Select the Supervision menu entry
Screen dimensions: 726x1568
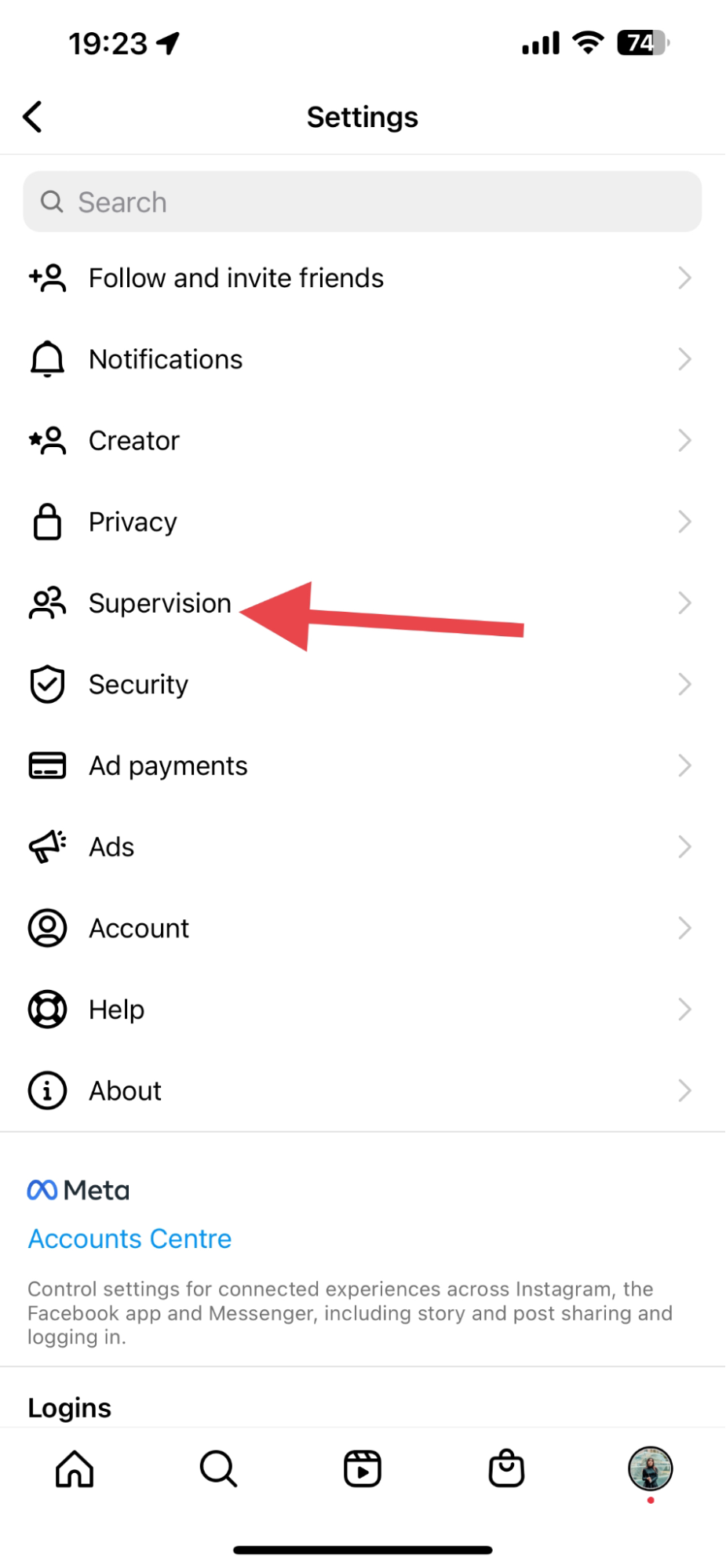coord(159,602)
